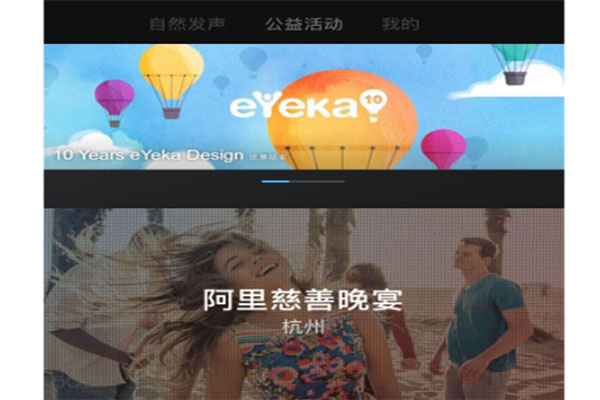Screen dimensions: 600x400
Task: Tap the banner page indicator
Action: coord(303,181)
